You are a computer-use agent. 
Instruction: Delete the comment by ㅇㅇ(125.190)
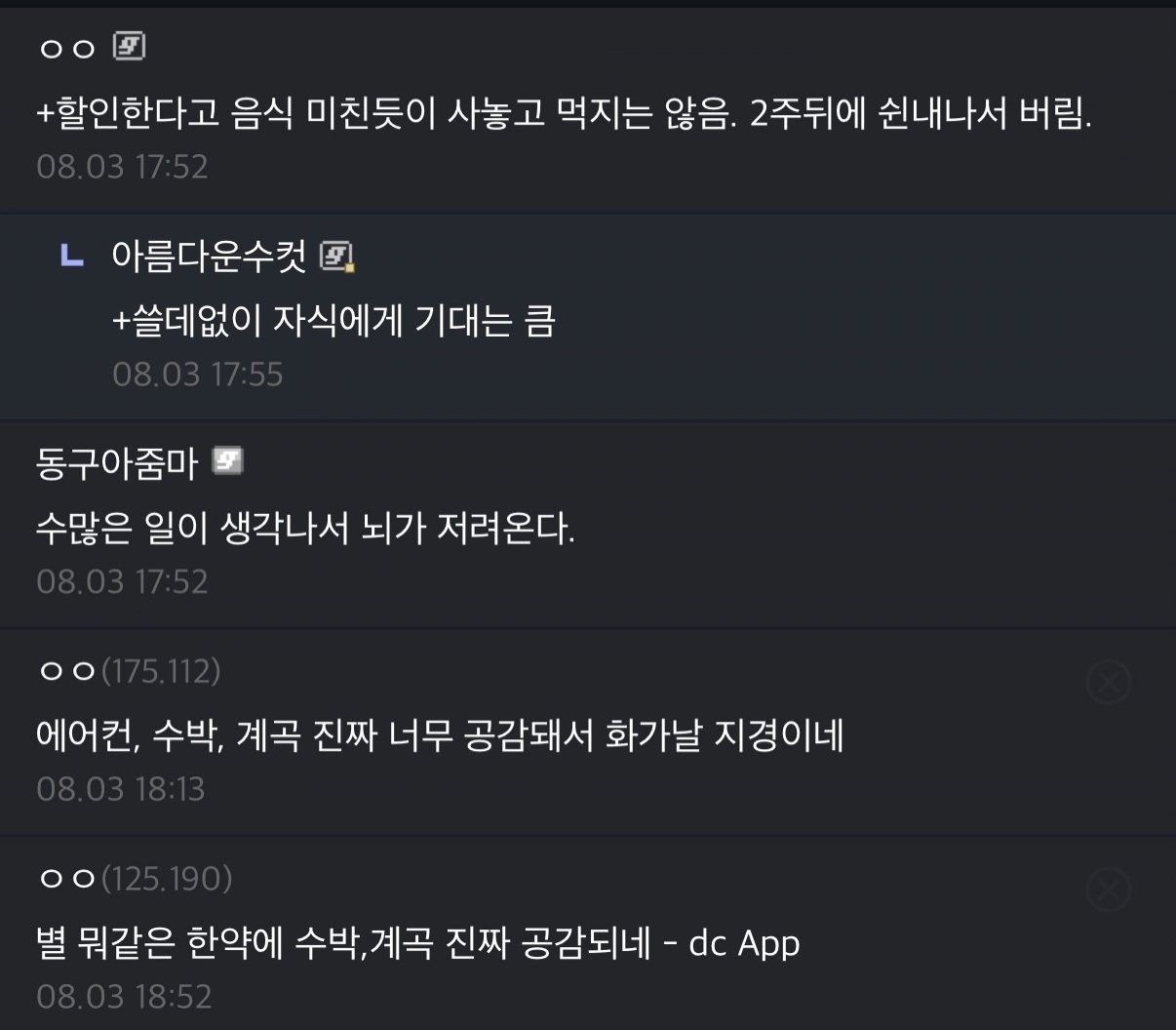point(1109,890)
